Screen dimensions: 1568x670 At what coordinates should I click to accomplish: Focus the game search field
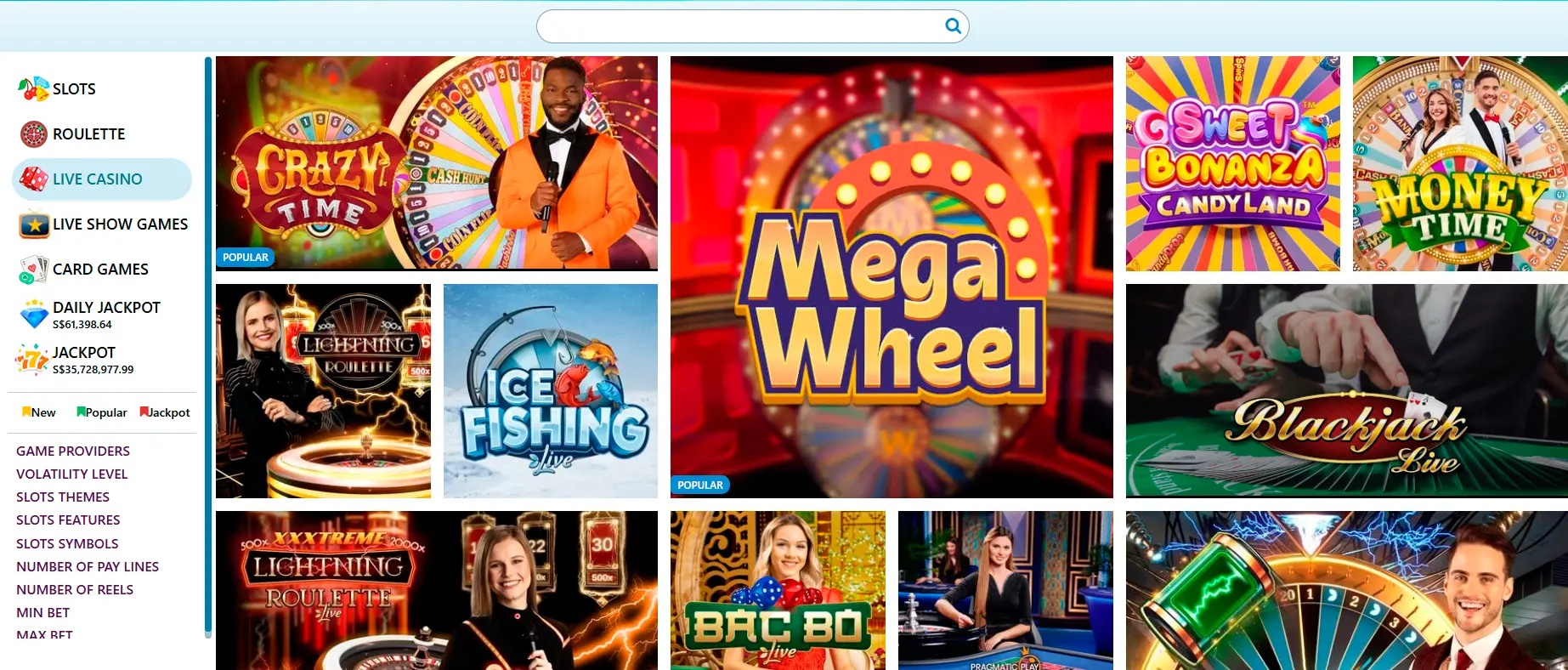click(x=739, y=26)
